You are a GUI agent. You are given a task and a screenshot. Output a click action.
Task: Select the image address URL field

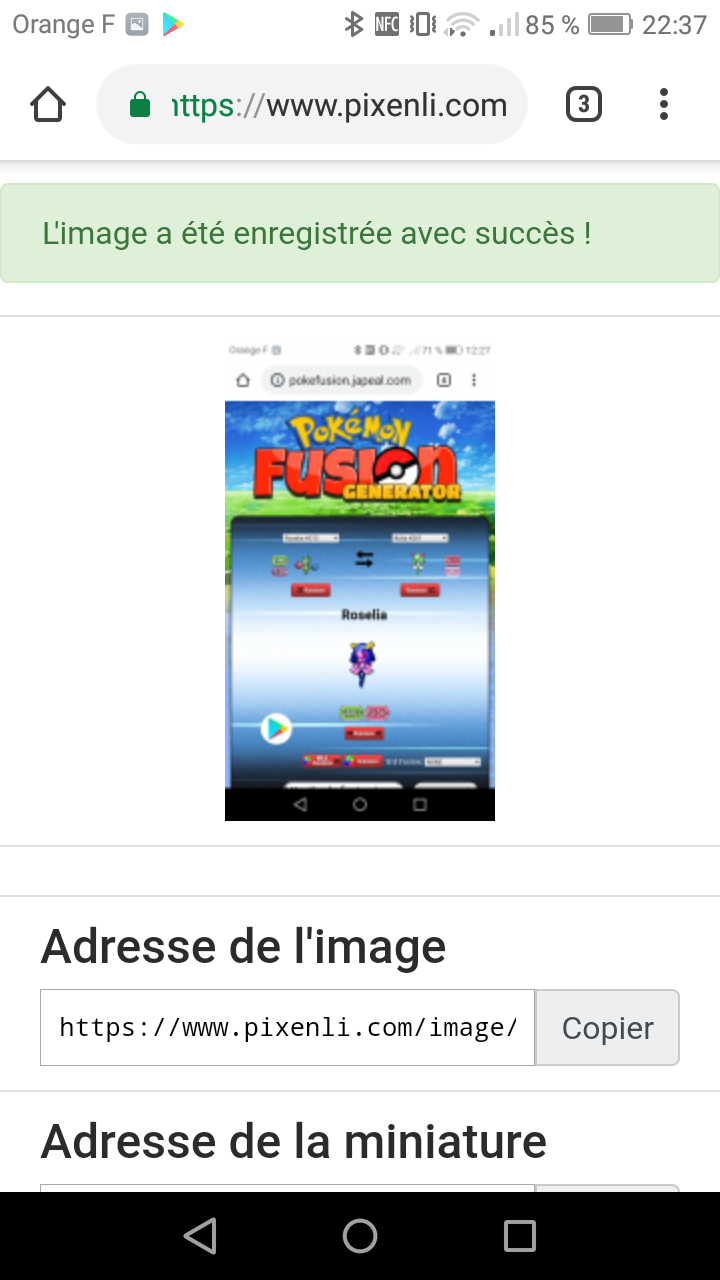click(288, 1027)
